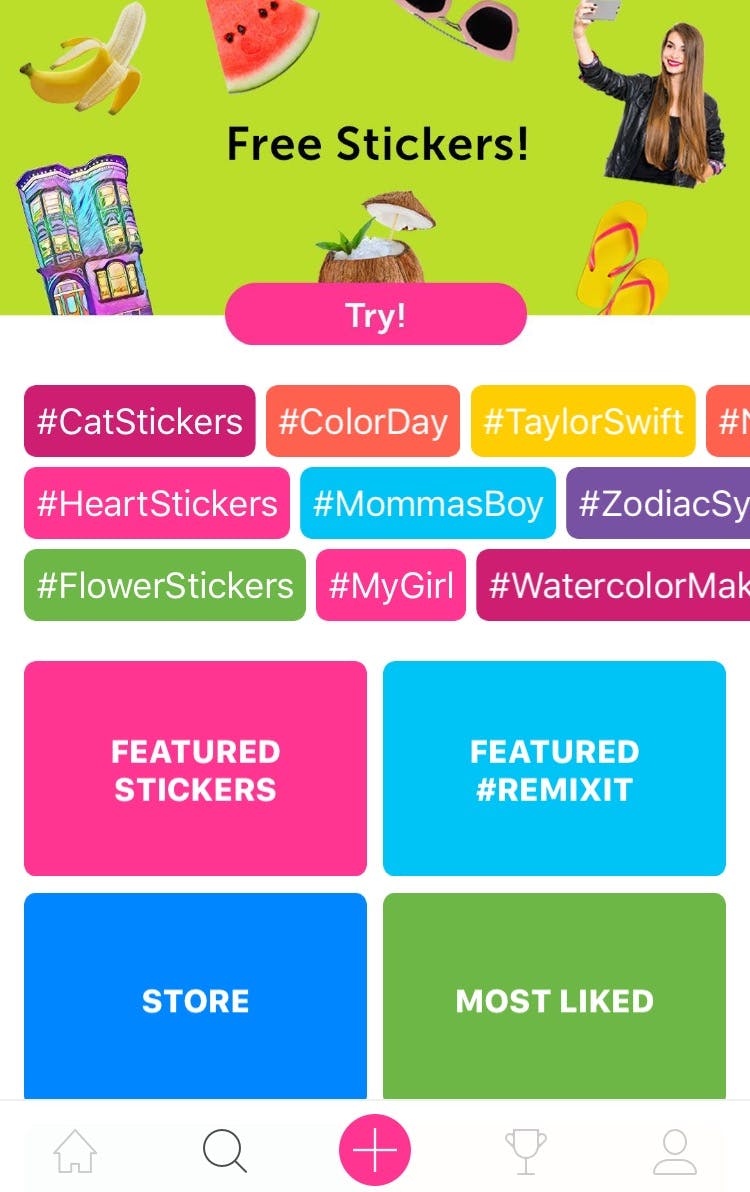The image size is (750, 1192).
Task: Open the #CatStickers hashtag chip
Action: 140,421
